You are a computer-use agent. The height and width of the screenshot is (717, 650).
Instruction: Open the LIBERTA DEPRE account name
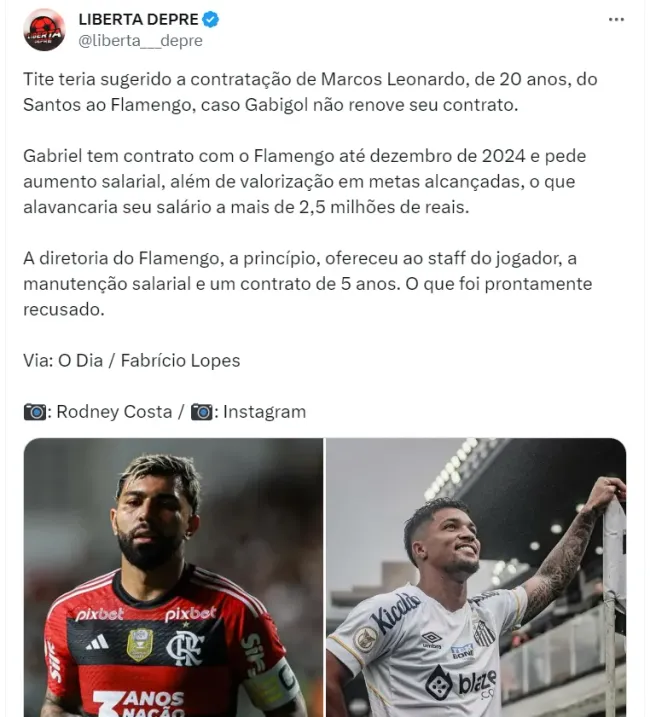(x=139, y=19)
